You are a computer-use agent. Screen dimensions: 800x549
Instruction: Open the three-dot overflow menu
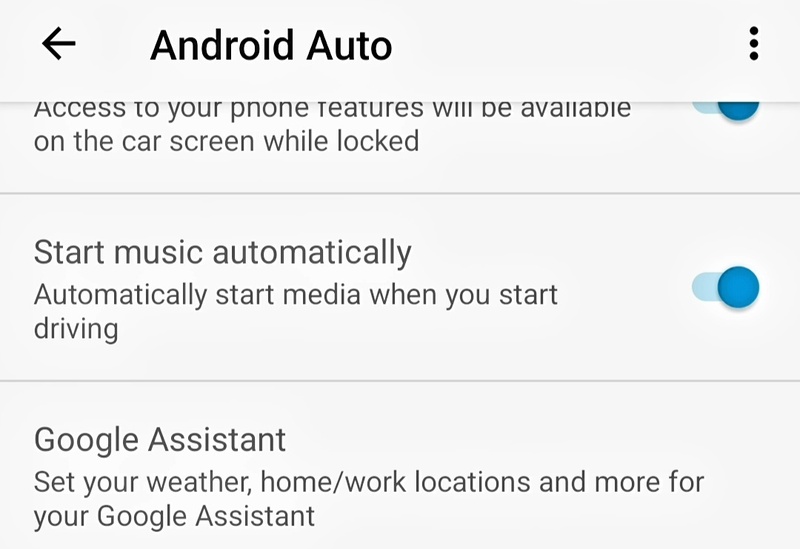coord(753,44)
